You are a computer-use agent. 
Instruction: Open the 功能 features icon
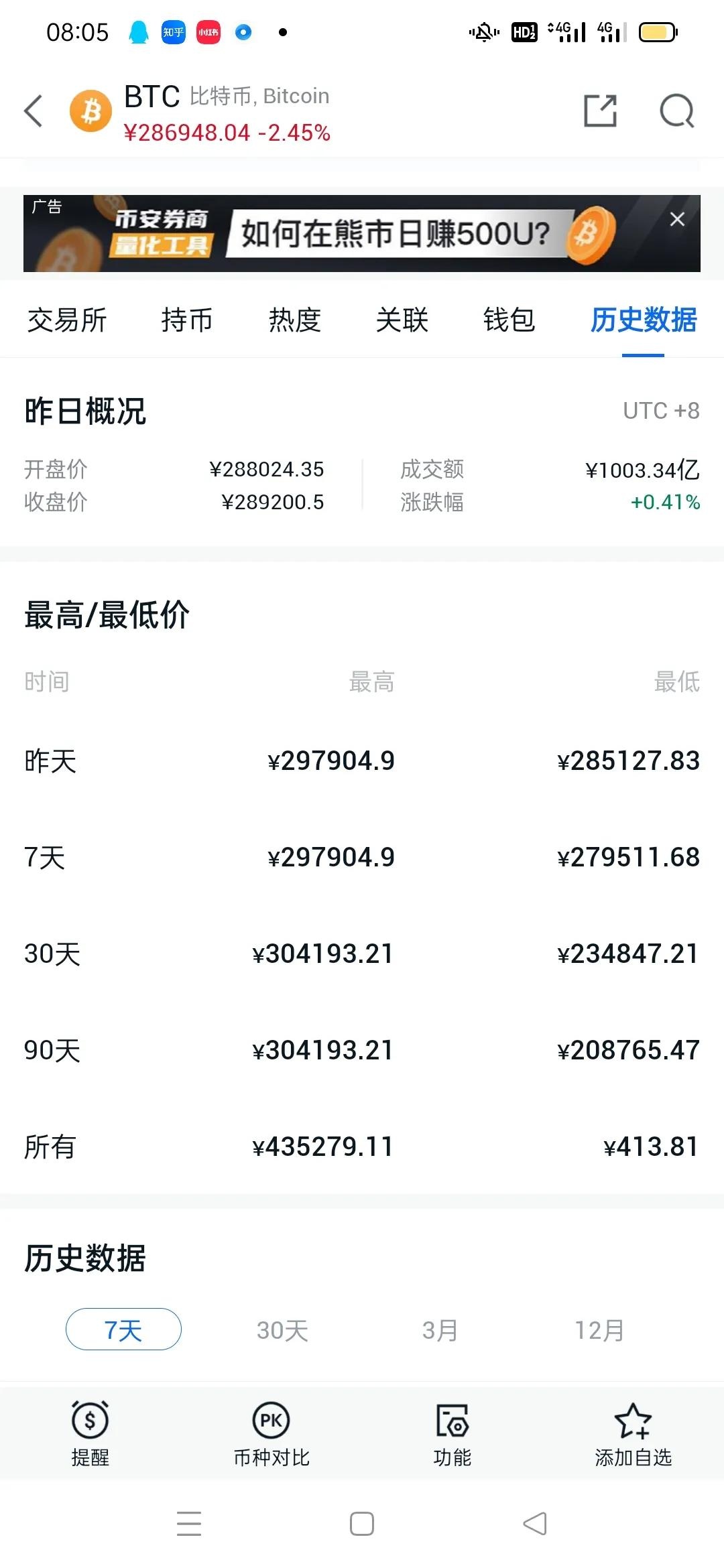[x=452, y=1434]
